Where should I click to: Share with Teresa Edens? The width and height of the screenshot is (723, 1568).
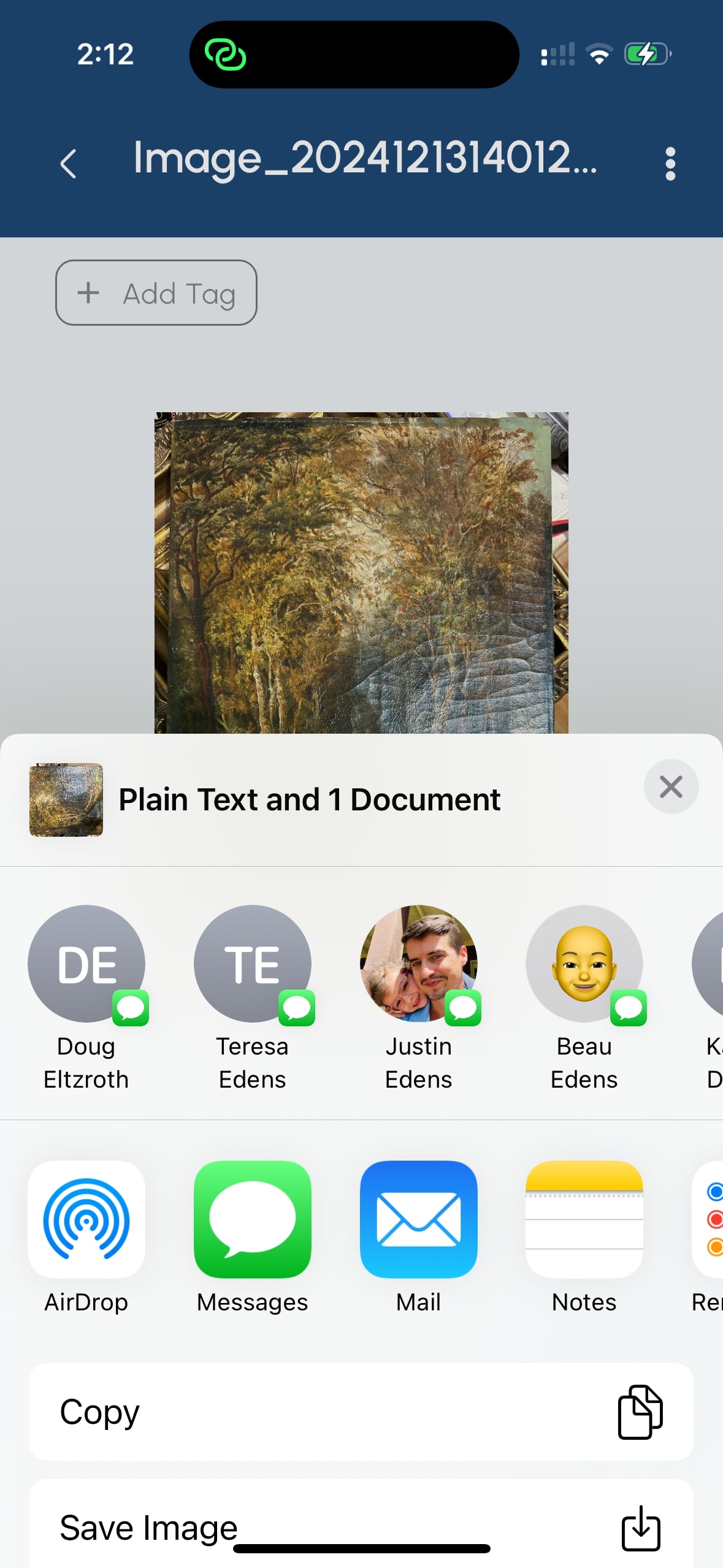point(253,997)
